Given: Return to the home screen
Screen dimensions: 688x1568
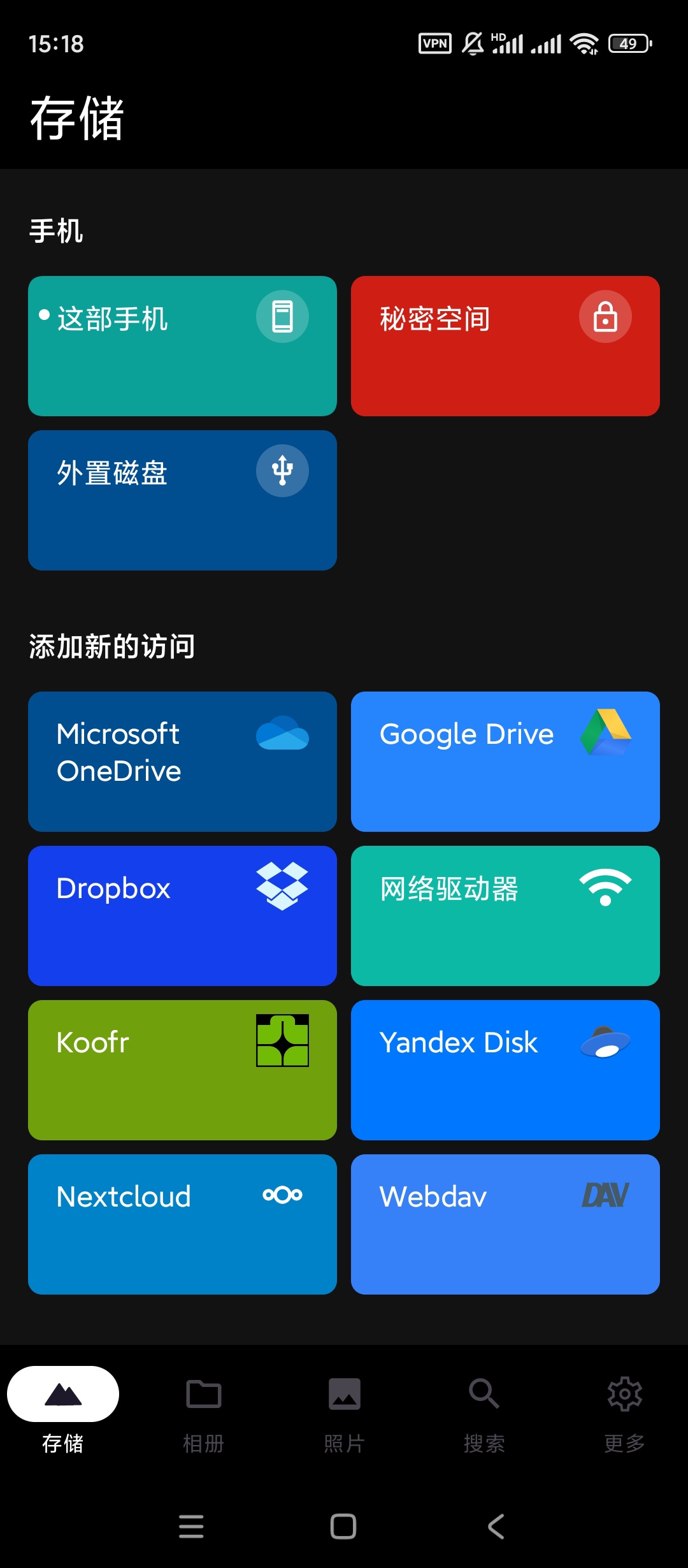Looking at the screenshot, I should pos(343,1527).
